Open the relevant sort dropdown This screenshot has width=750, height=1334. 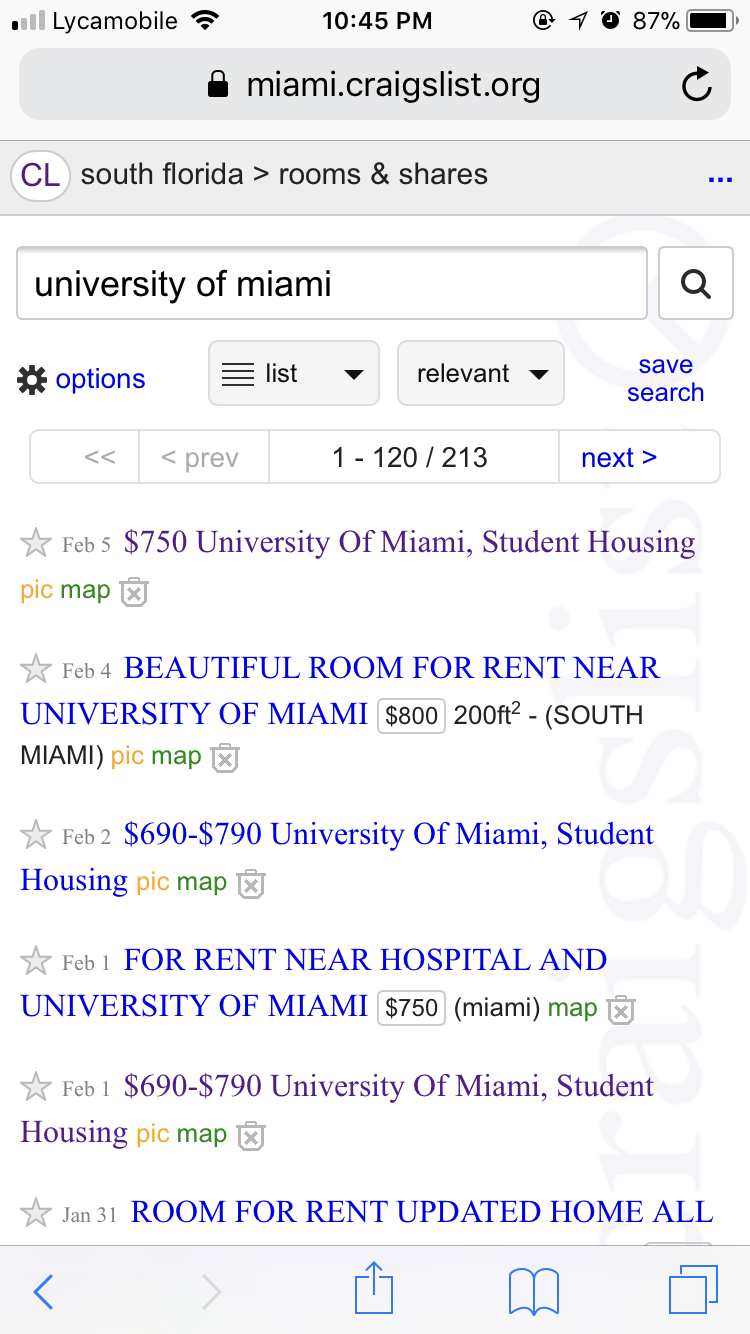tap(480, 373)
